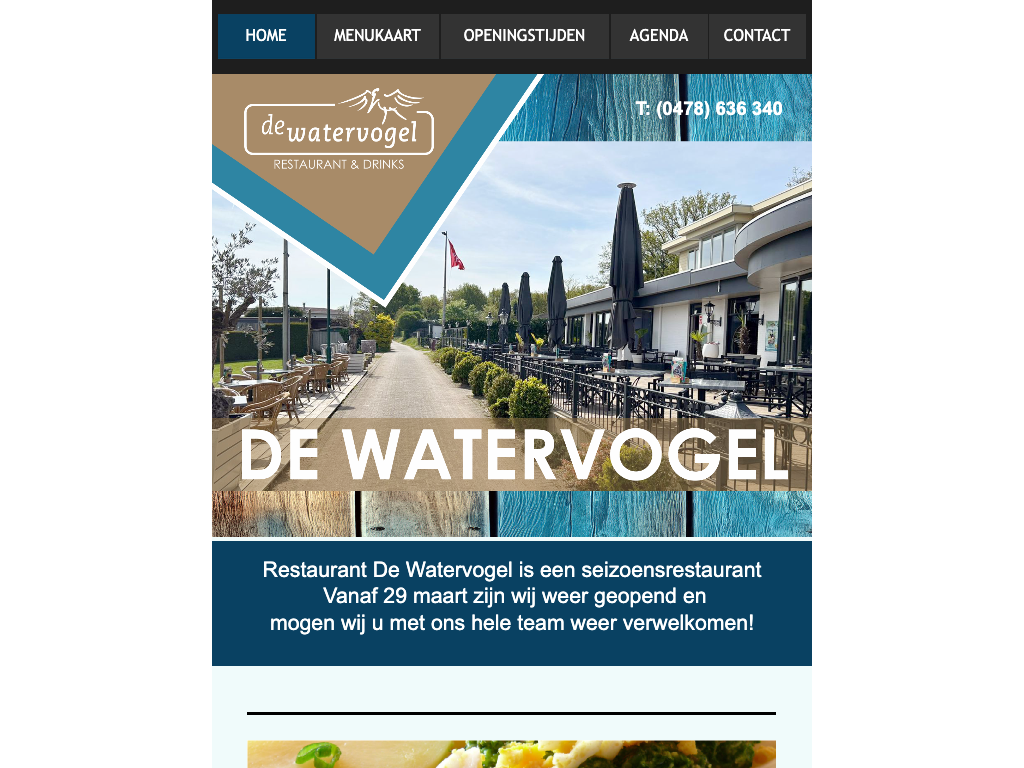
Task: Go to the Menukaart page
Action: point(377,36)
